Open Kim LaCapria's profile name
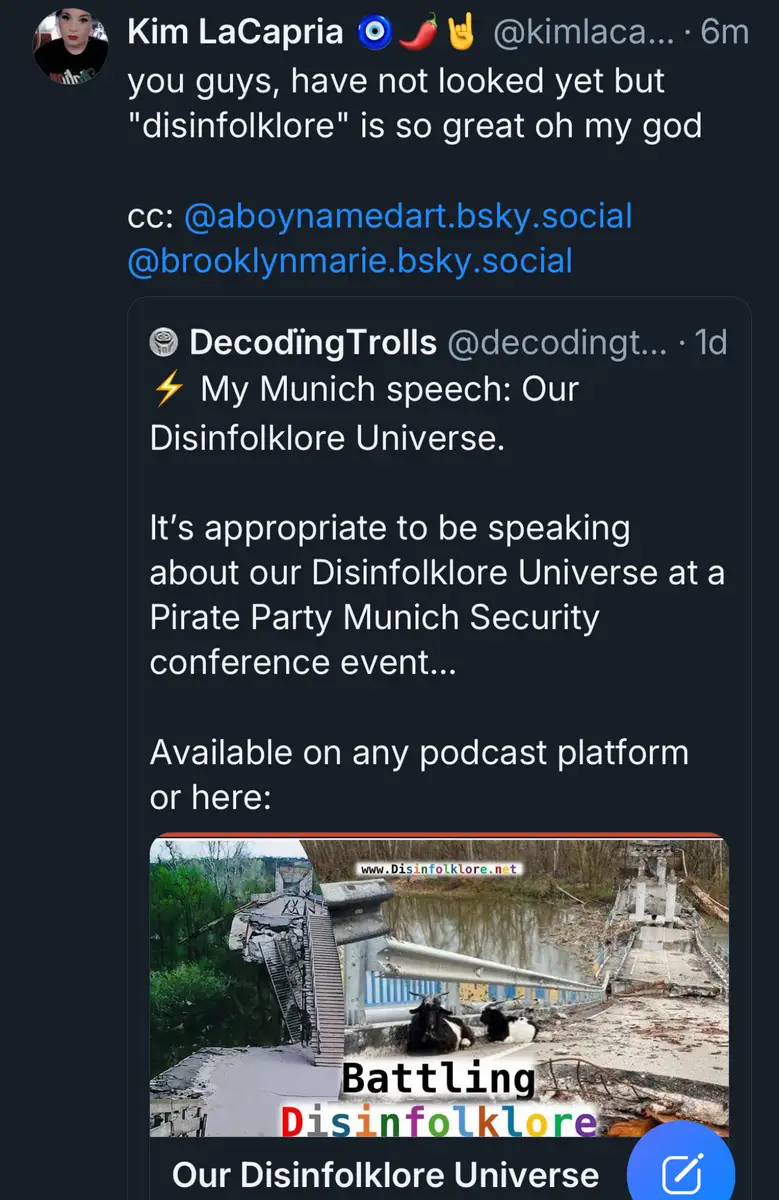779x1200 pixels. (x=234, y=32)
